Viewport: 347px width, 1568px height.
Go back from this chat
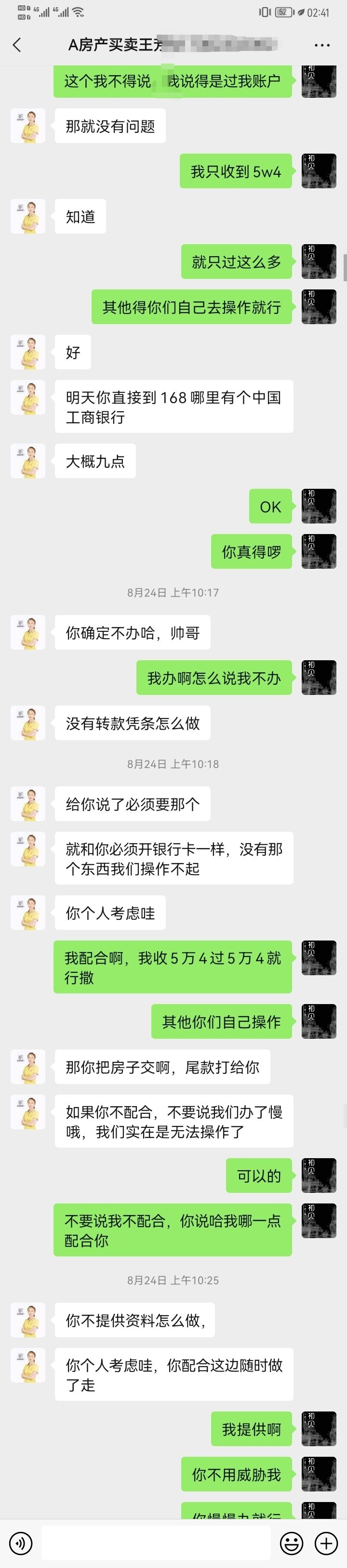coord(17,44)
